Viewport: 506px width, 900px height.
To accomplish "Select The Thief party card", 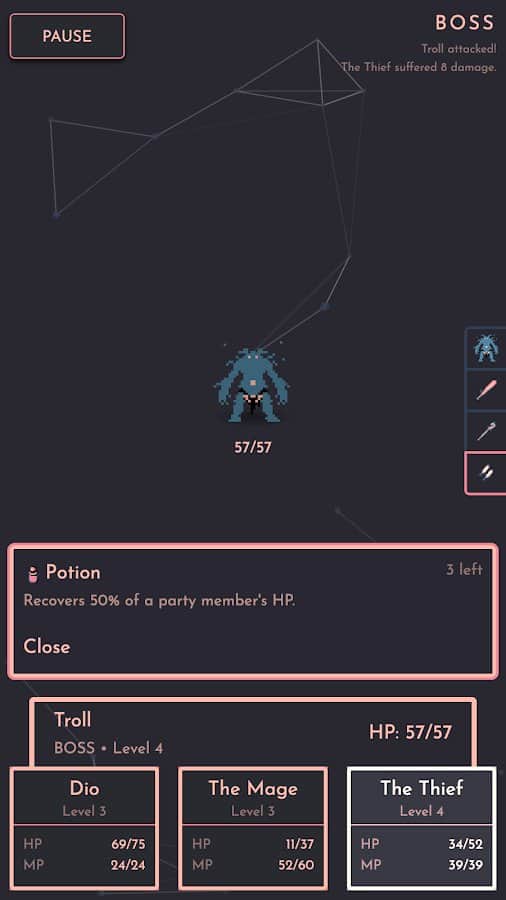I will tap(422, 828).
